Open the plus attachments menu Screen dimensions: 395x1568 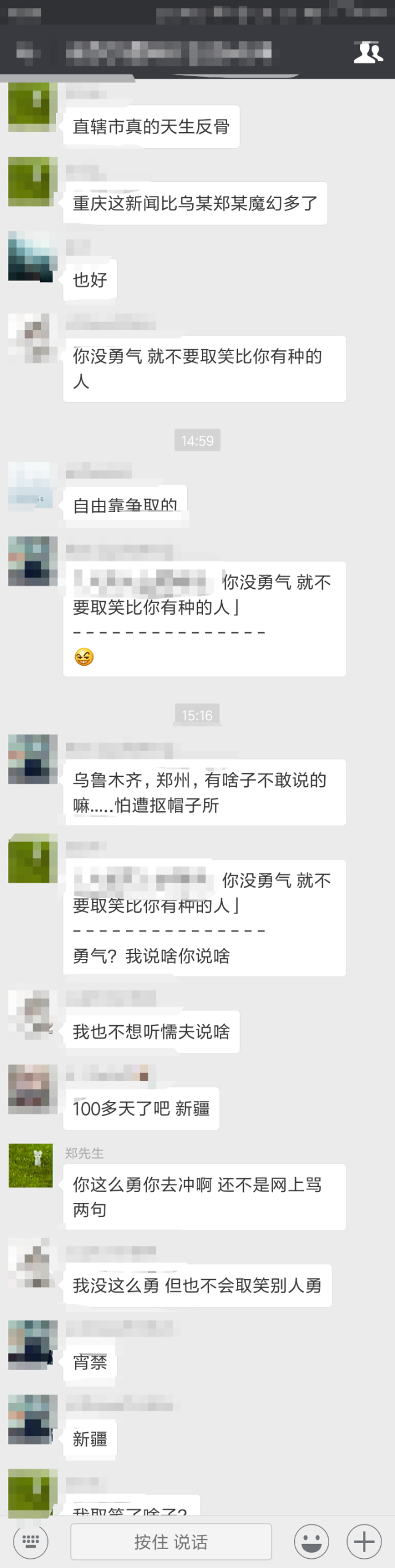(x=364, y=1541)
